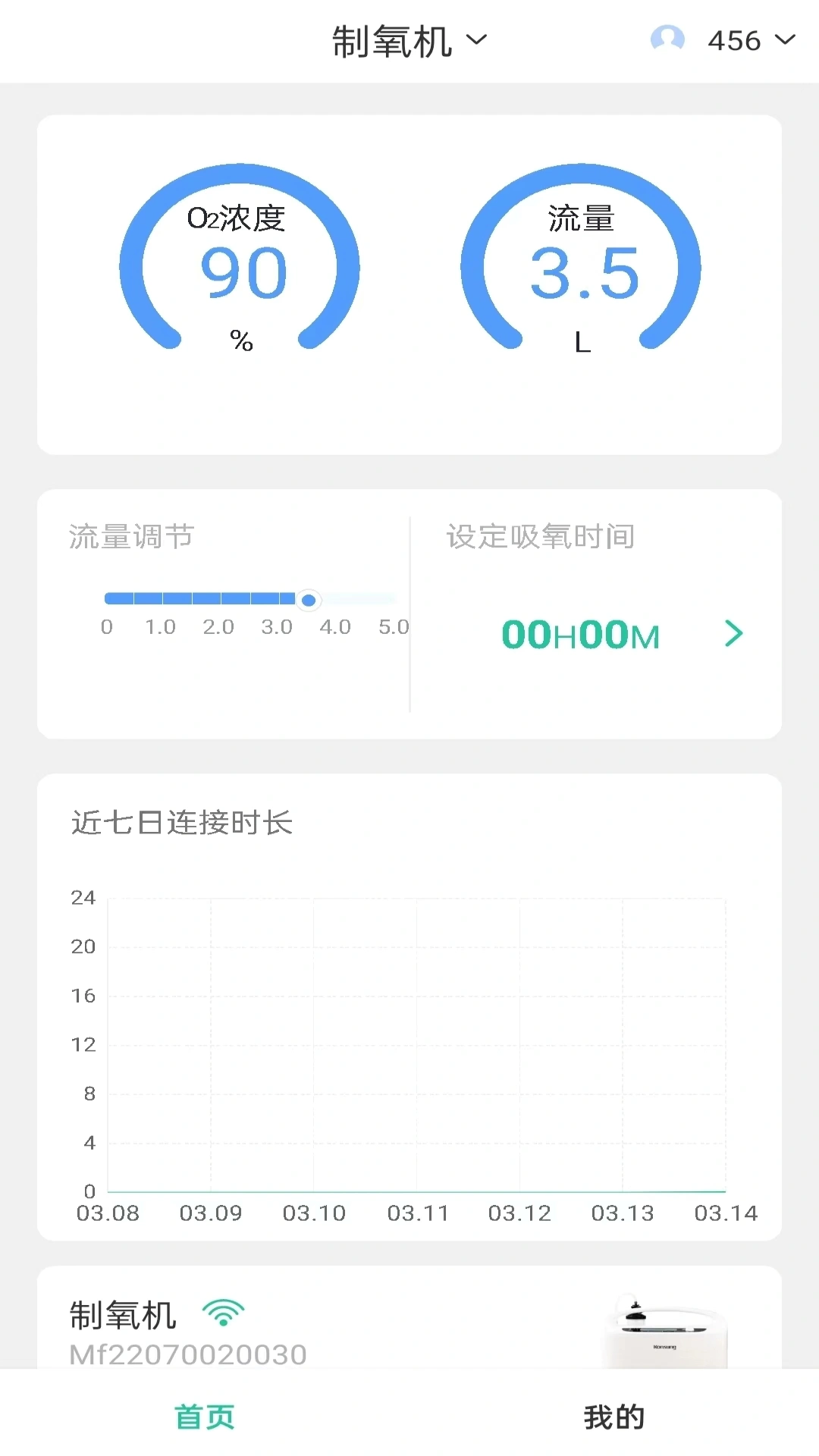819x1456 pixels.
Task: Tap the user avatar icon in top bar
Action: [x=667, y=41]
